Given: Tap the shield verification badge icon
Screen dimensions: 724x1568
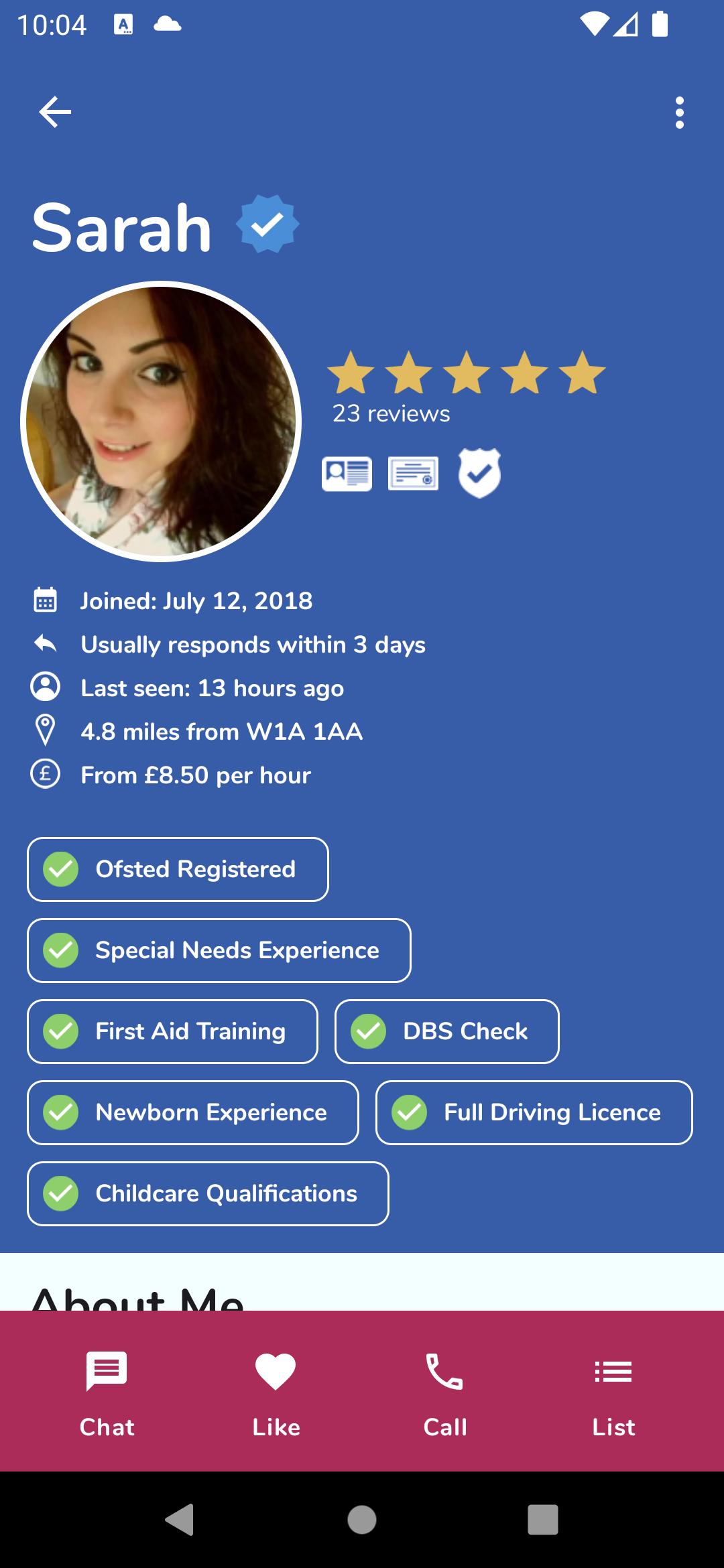Looking at the screenshot, I should point(479,473).
